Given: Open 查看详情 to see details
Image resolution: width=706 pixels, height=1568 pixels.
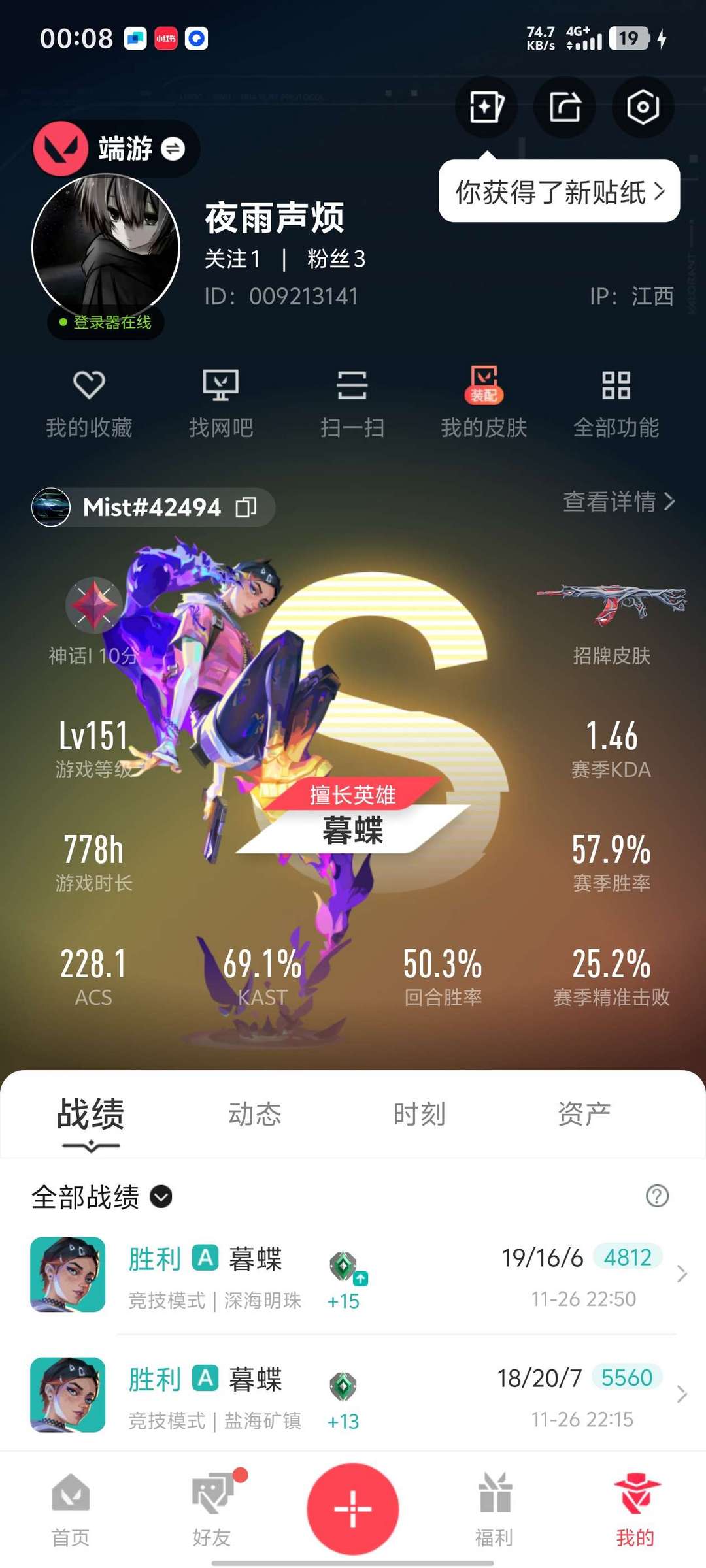Looking at the screenshot, I should coord(619,502).
